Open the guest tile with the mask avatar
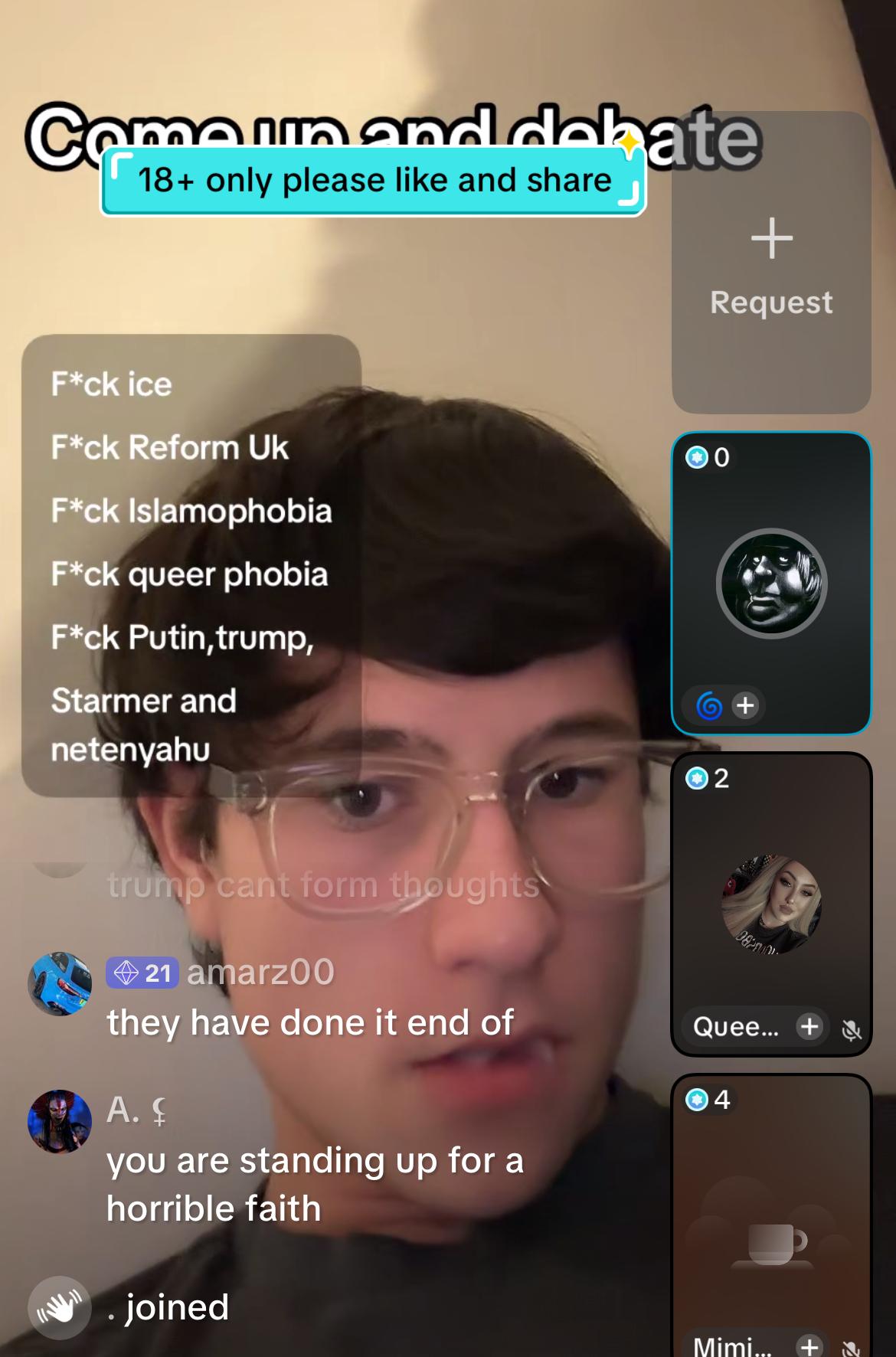This screenshot has width=896, height=1357. (x=771, y=583)
